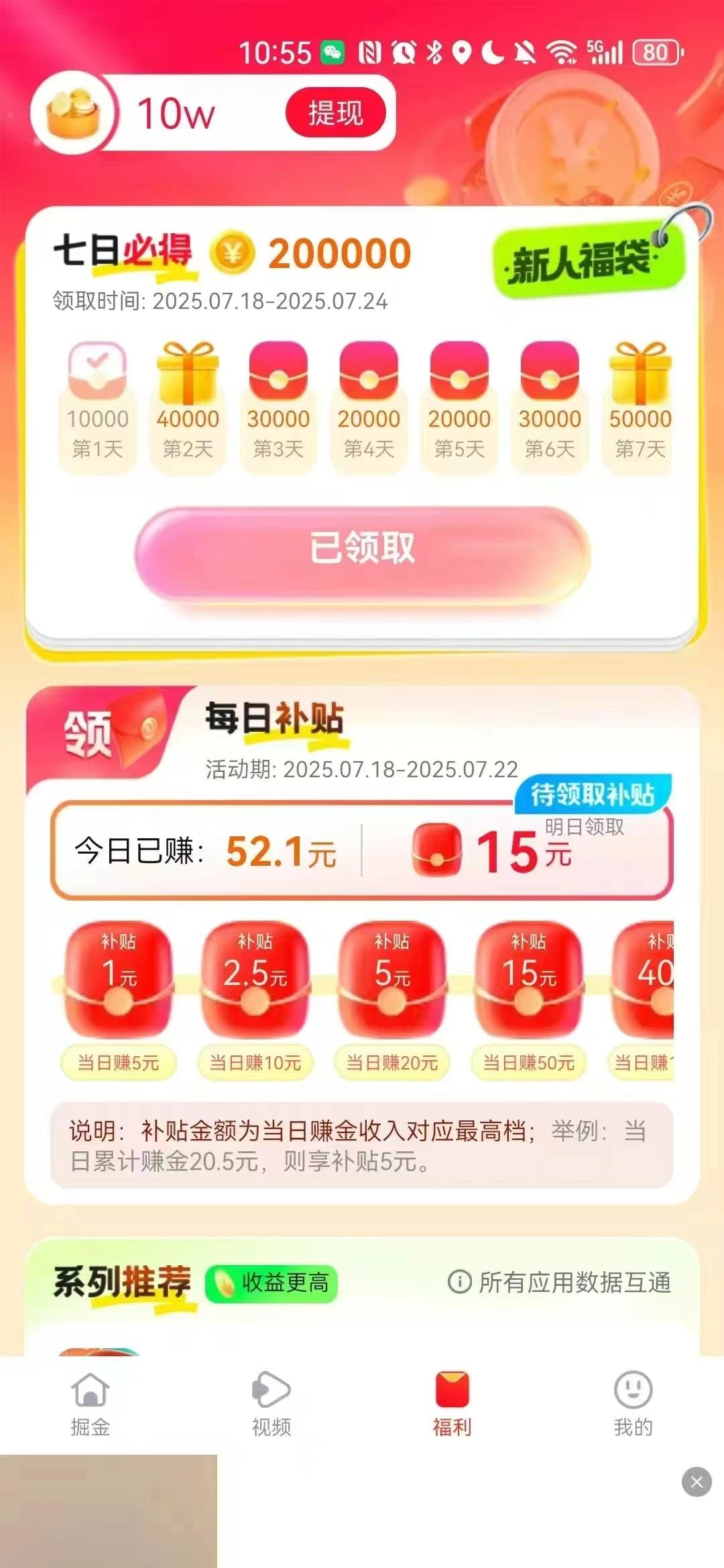This screenshot has height=1568, width=724.
Task: Dismiss the bottom banner with the X
Action: tap(697, 1482)
